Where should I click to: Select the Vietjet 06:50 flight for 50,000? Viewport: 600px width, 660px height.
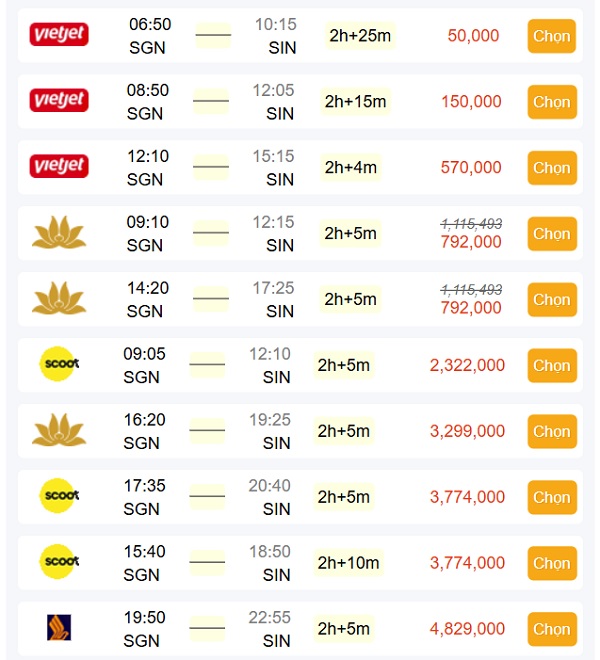[x=551, y=36]
